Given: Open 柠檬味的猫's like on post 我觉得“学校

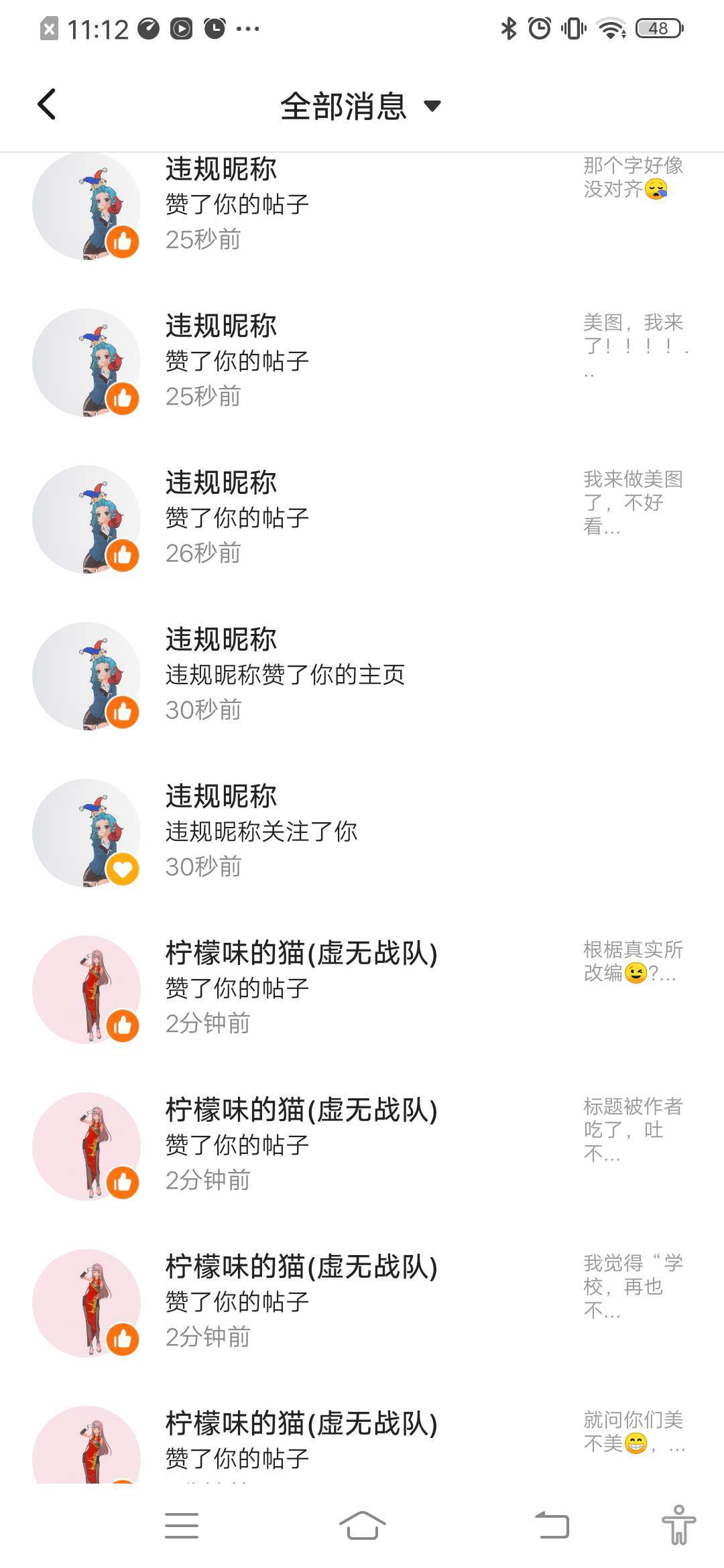Looking at the screenshot, I should 362,1303.
